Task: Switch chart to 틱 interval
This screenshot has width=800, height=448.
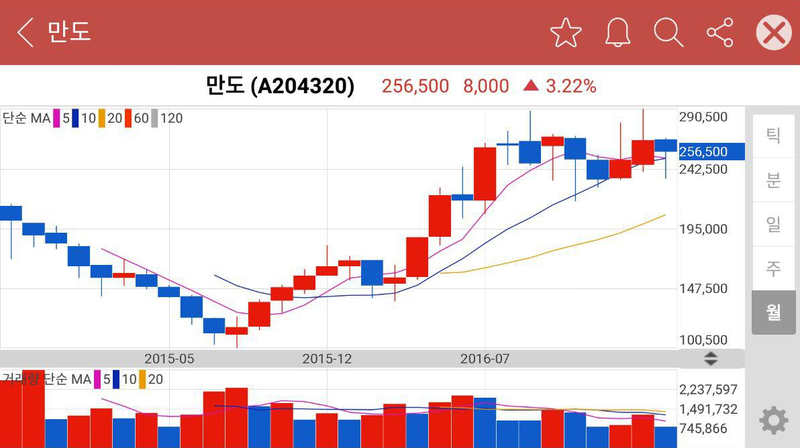Action: 773,136
